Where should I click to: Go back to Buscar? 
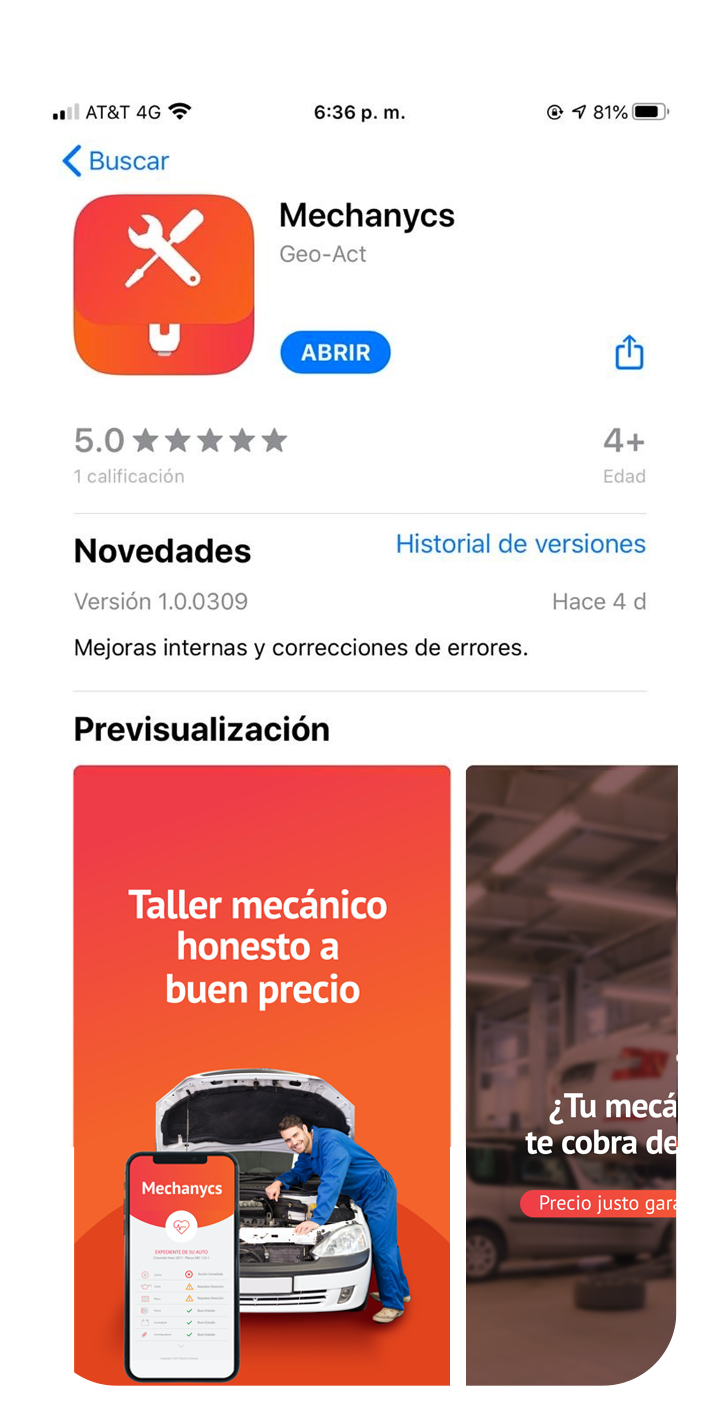116,161
